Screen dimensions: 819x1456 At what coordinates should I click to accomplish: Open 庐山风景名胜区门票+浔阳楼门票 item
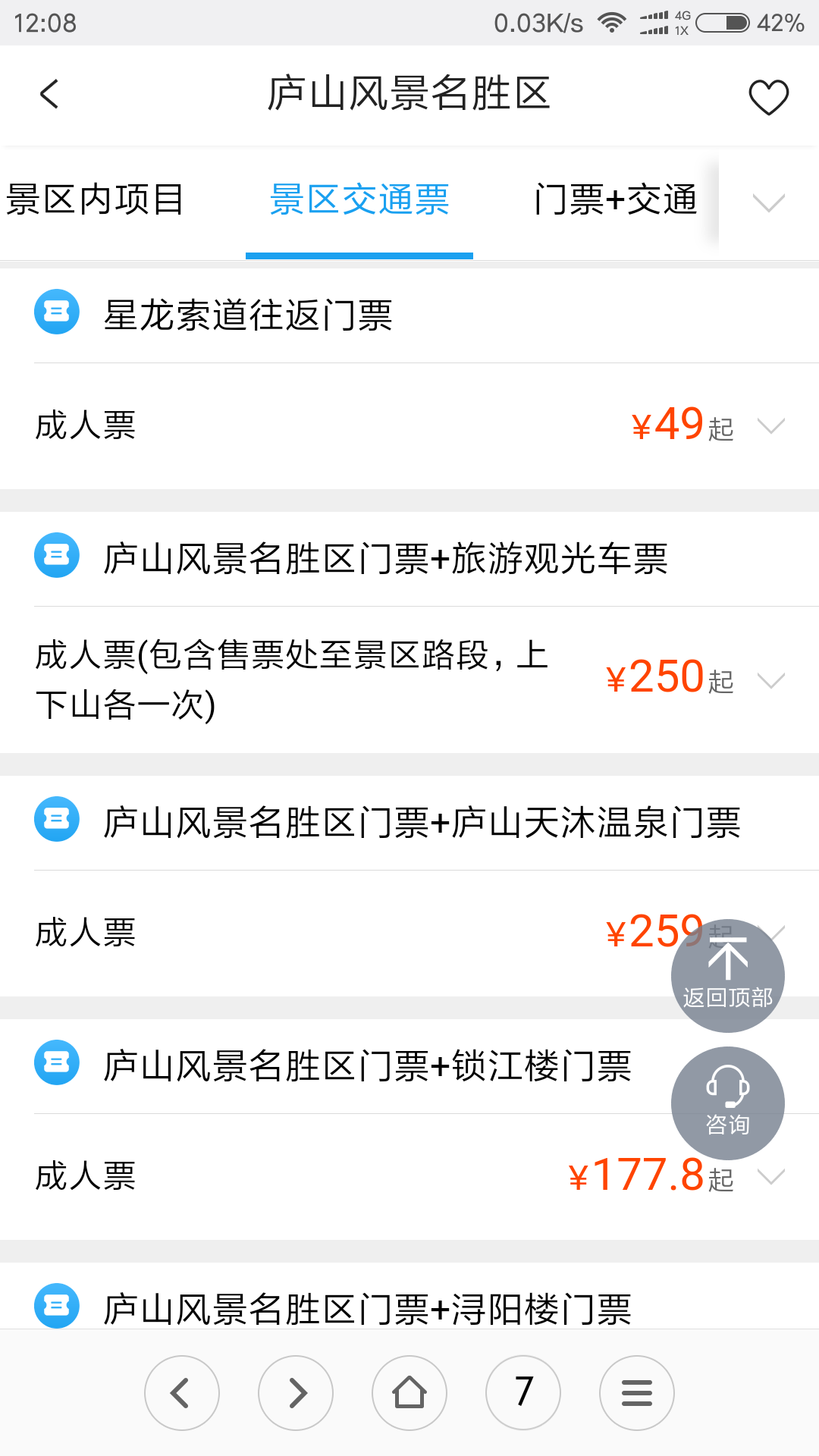367,1309
